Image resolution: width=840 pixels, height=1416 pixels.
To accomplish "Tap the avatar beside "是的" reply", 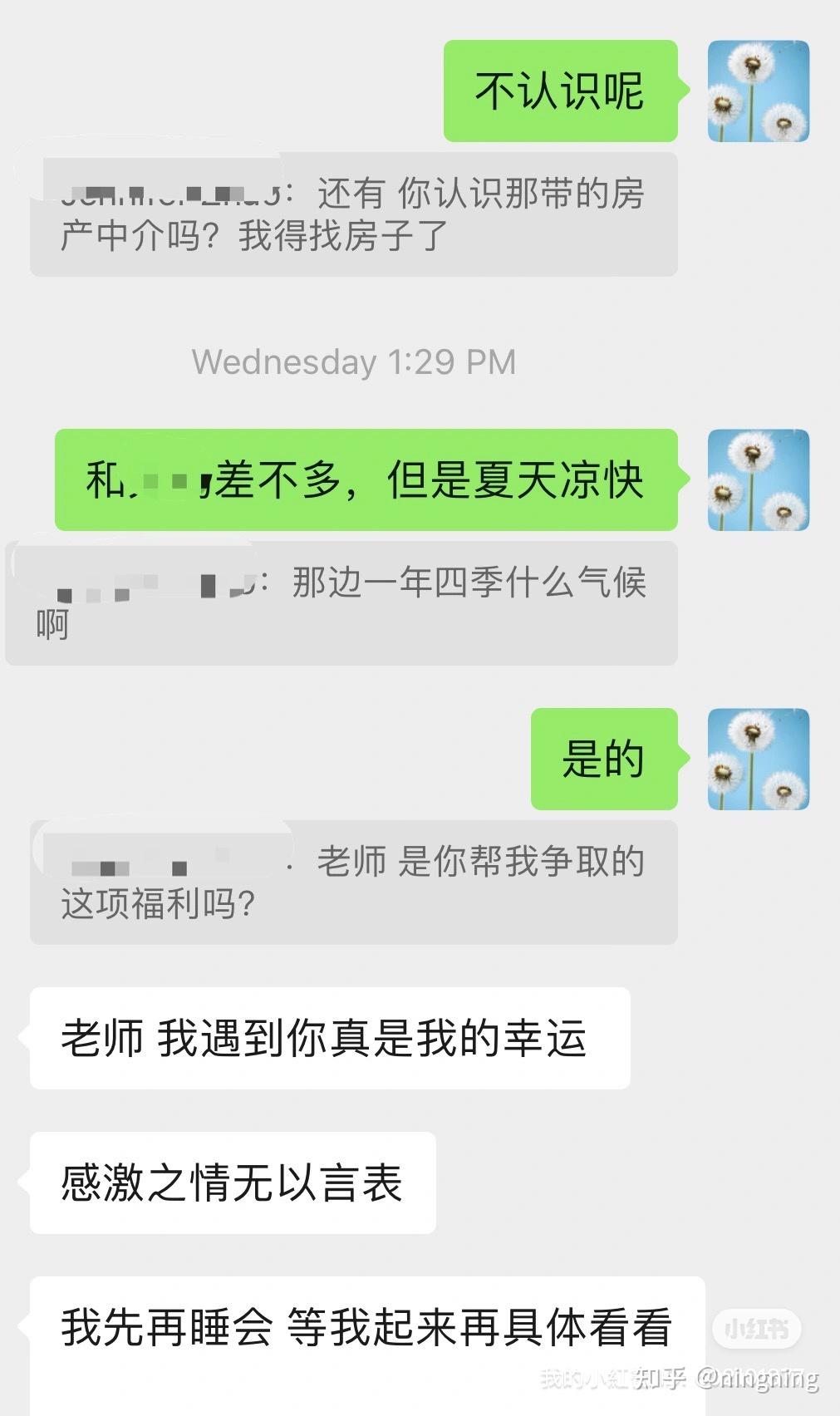I will 758,759.
